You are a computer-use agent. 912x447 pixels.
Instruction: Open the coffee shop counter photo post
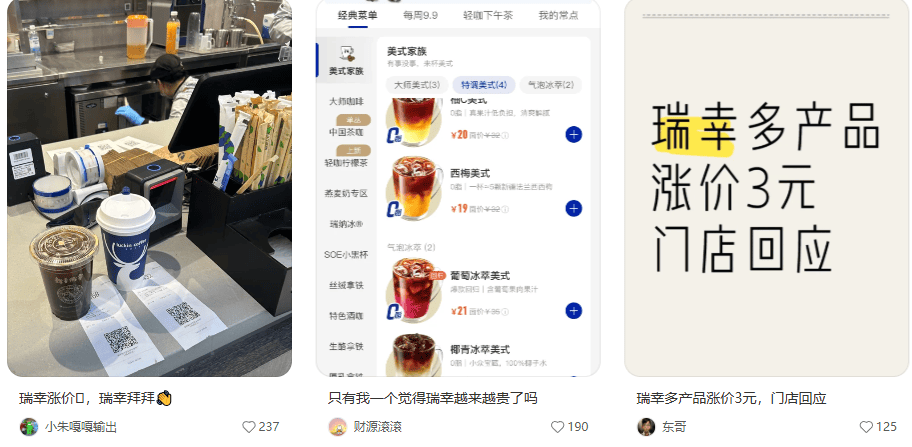point(150,190)
